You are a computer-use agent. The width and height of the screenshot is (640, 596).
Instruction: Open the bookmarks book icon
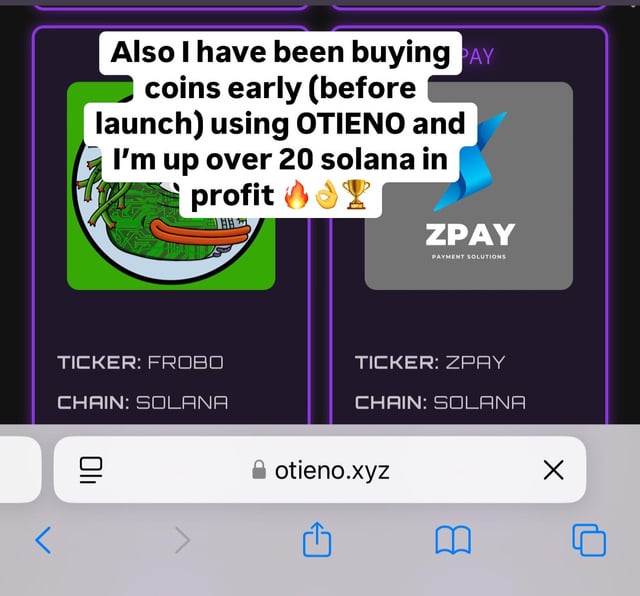(x=453, y=541)
